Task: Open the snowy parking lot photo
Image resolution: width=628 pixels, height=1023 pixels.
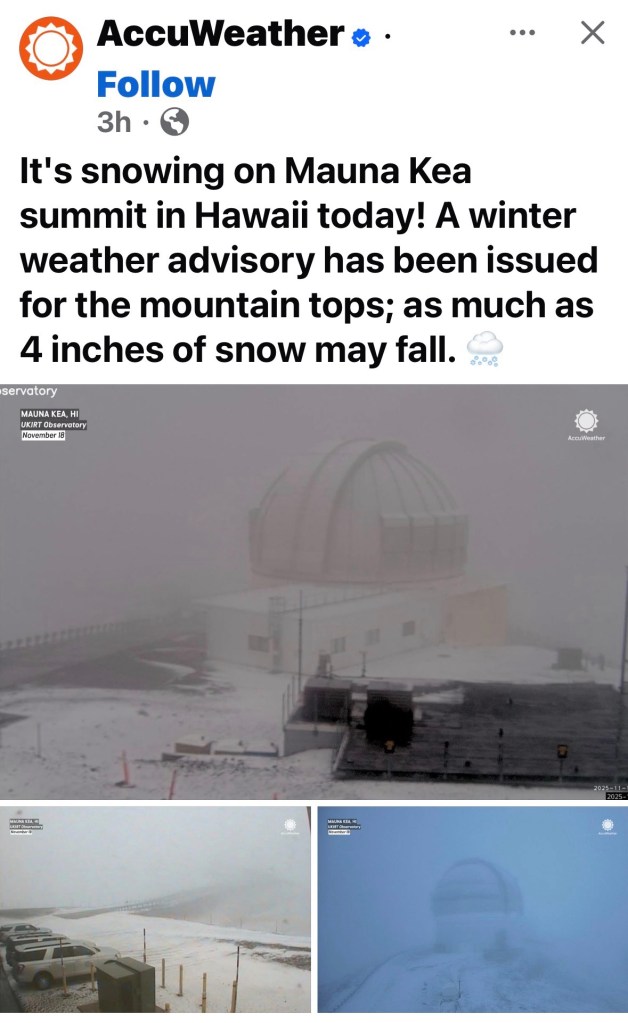Action: tap(155, 909)
